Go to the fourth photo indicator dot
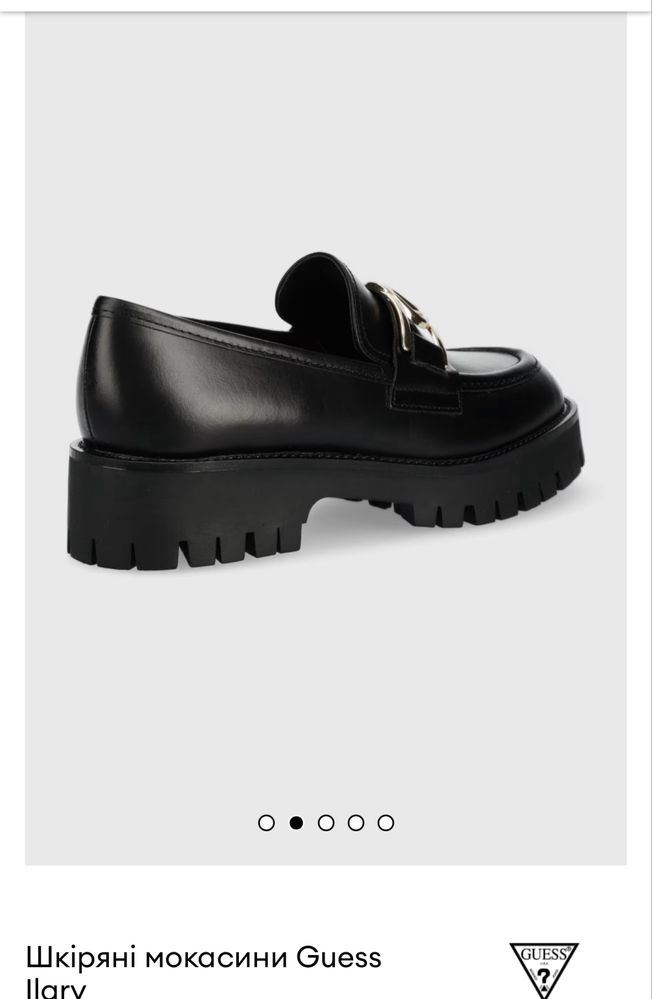652x999 pixels. (356, 822)
